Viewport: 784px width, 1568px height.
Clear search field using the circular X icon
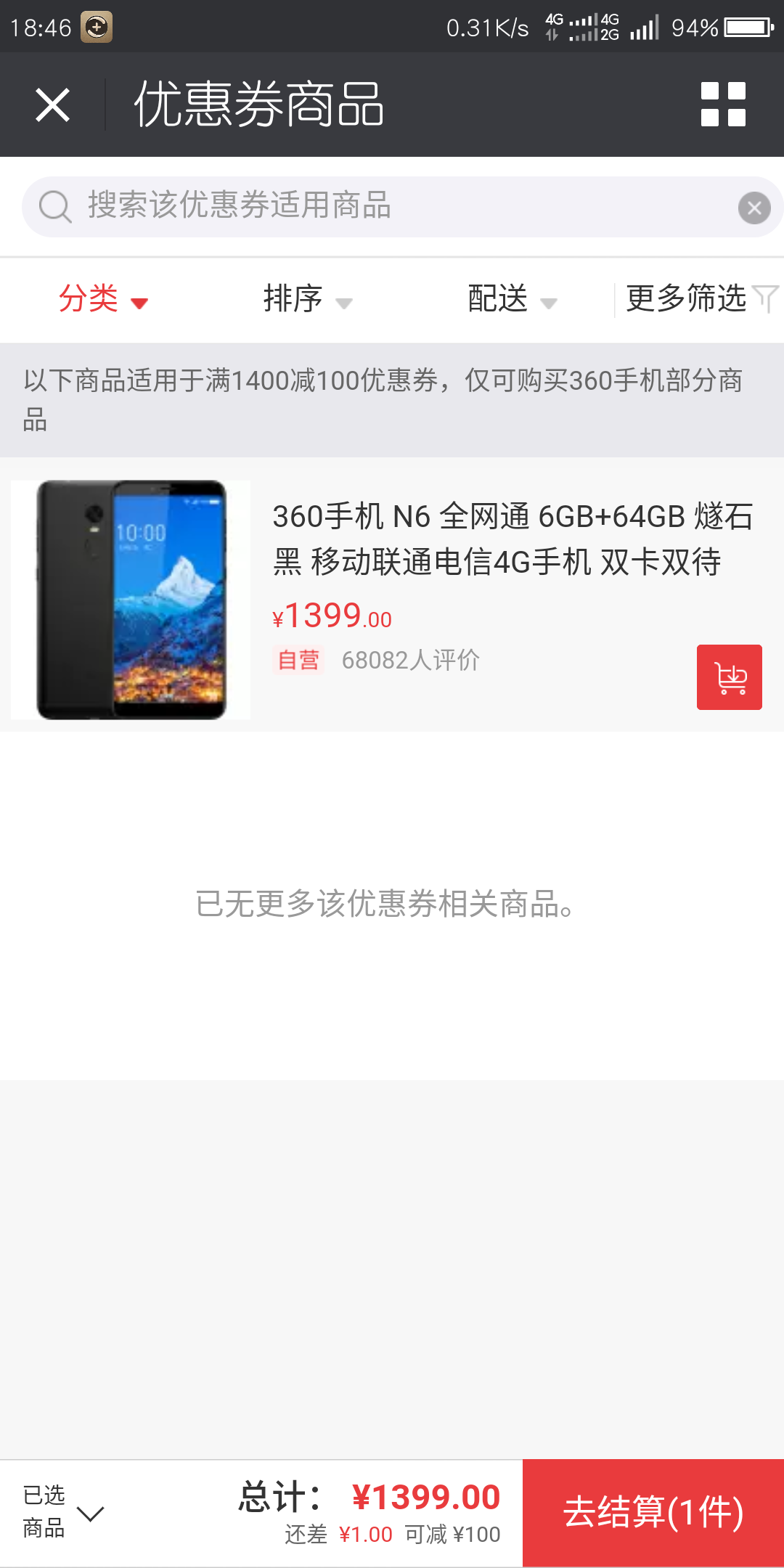click(754, 207)
